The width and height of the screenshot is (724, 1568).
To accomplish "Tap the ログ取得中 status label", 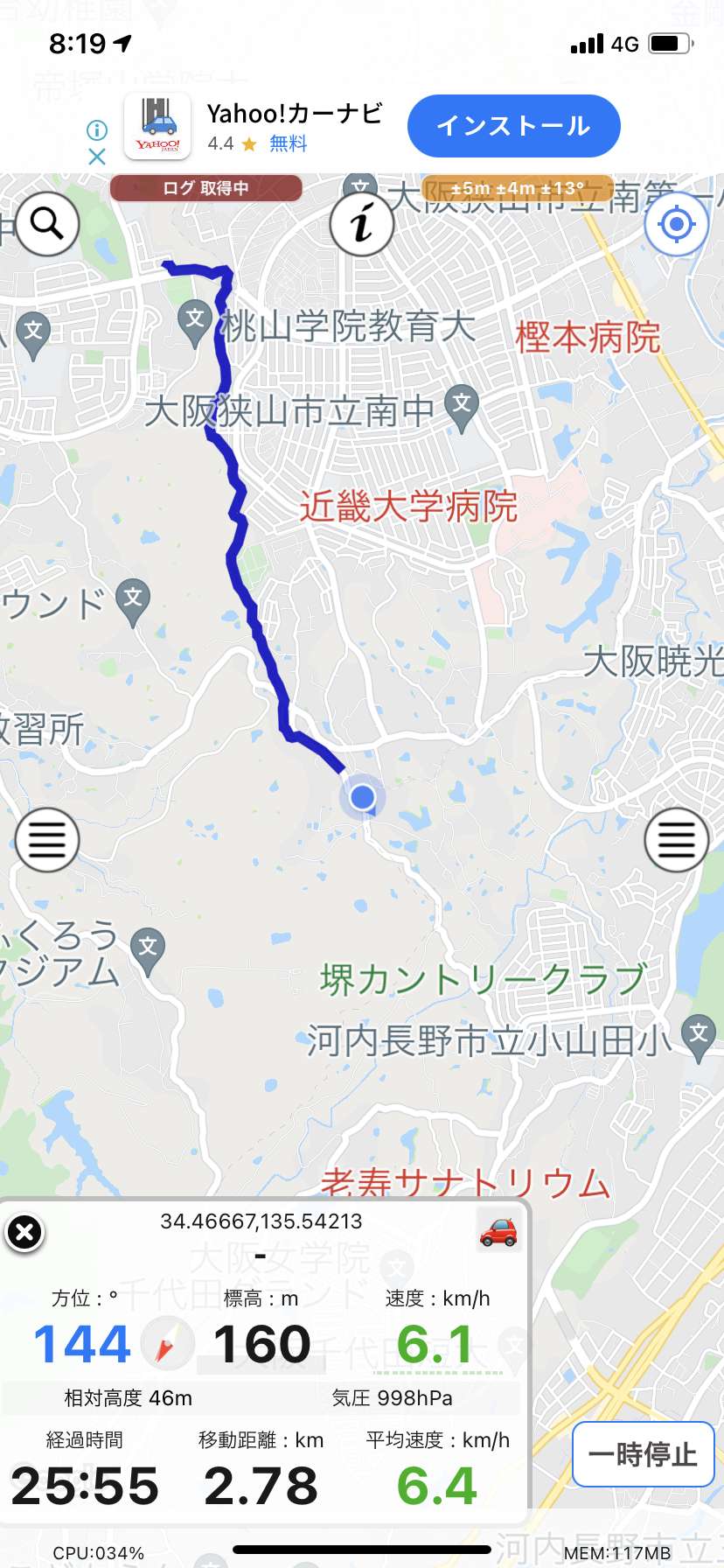I will click(x=206, y=188).
